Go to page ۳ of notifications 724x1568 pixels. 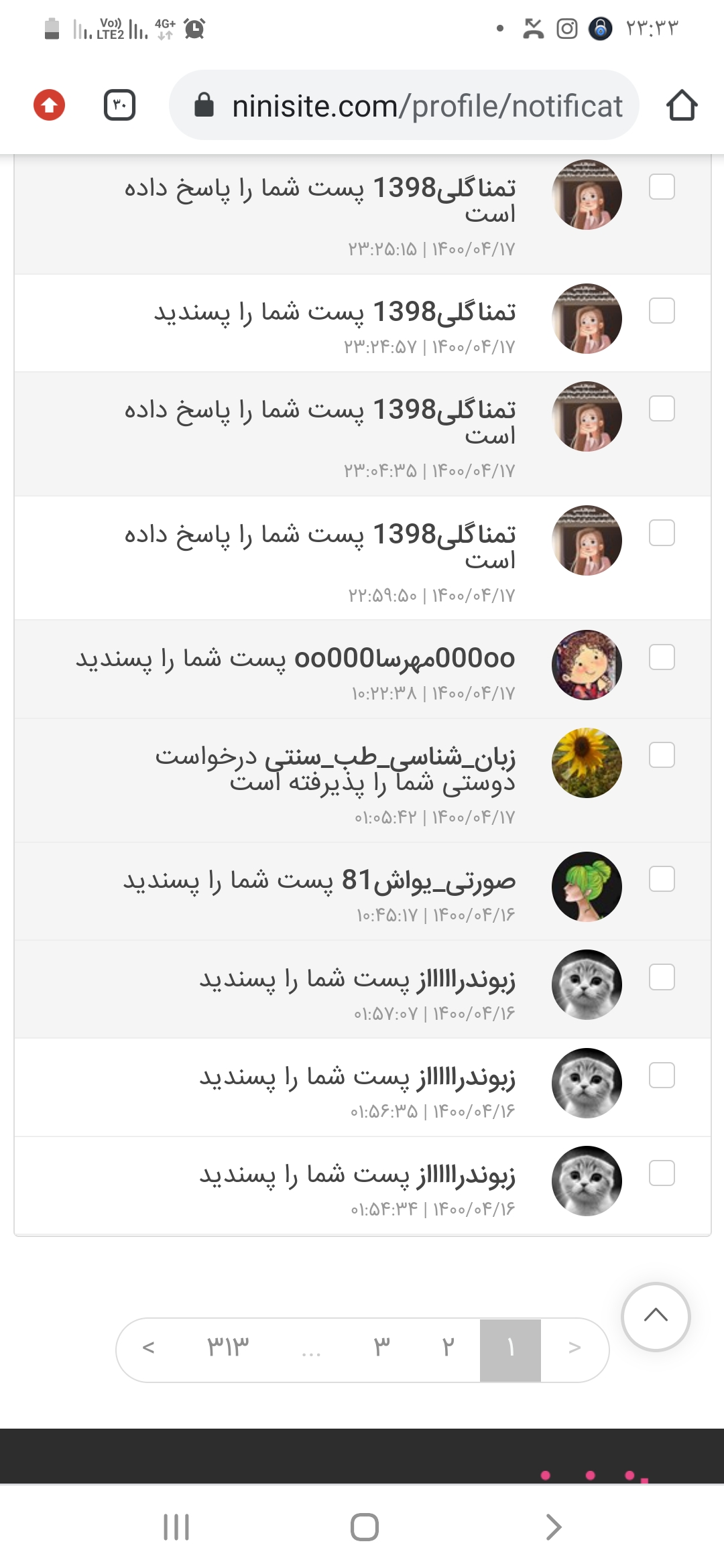[381, 1346]
